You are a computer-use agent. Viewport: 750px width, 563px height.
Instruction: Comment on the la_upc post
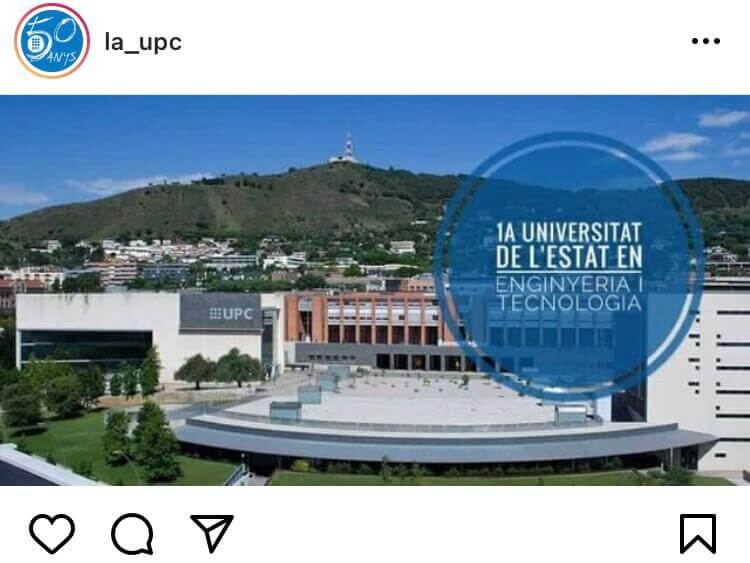tap(132, 534)
